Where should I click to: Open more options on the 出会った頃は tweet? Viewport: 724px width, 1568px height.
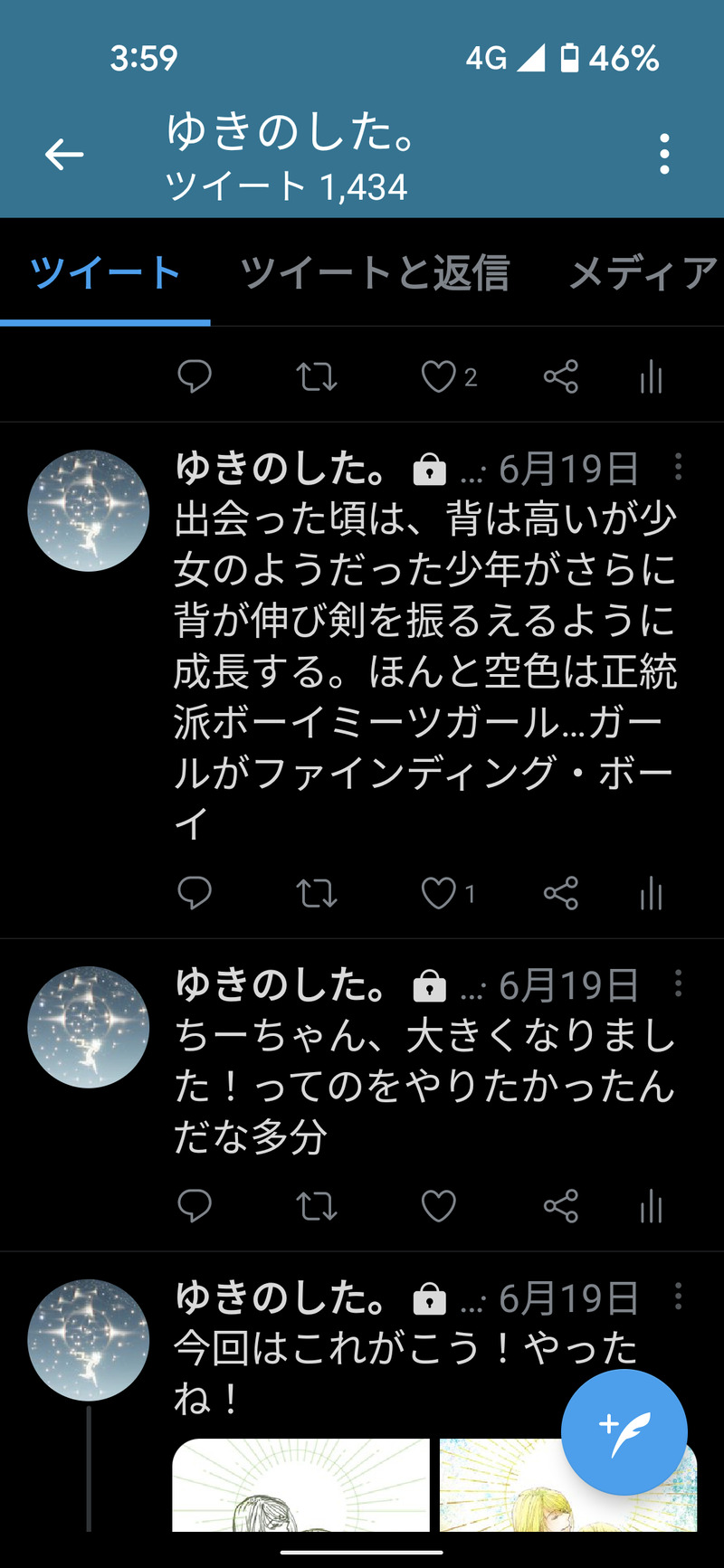coord(678,468)
